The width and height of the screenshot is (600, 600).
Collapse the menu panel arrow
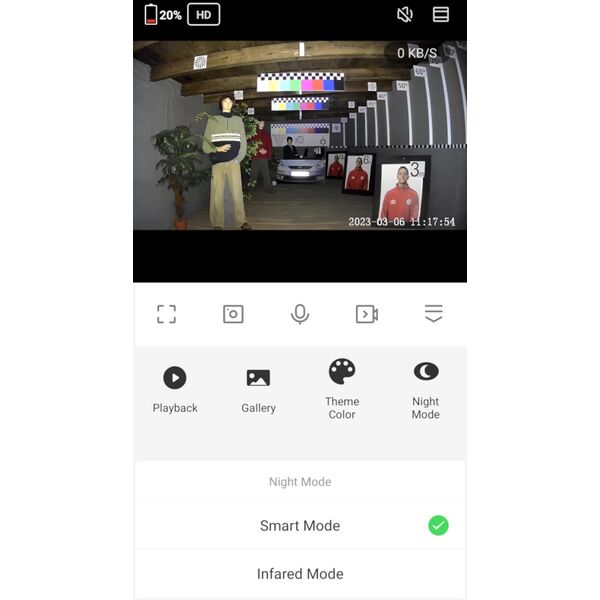[433, 314]
